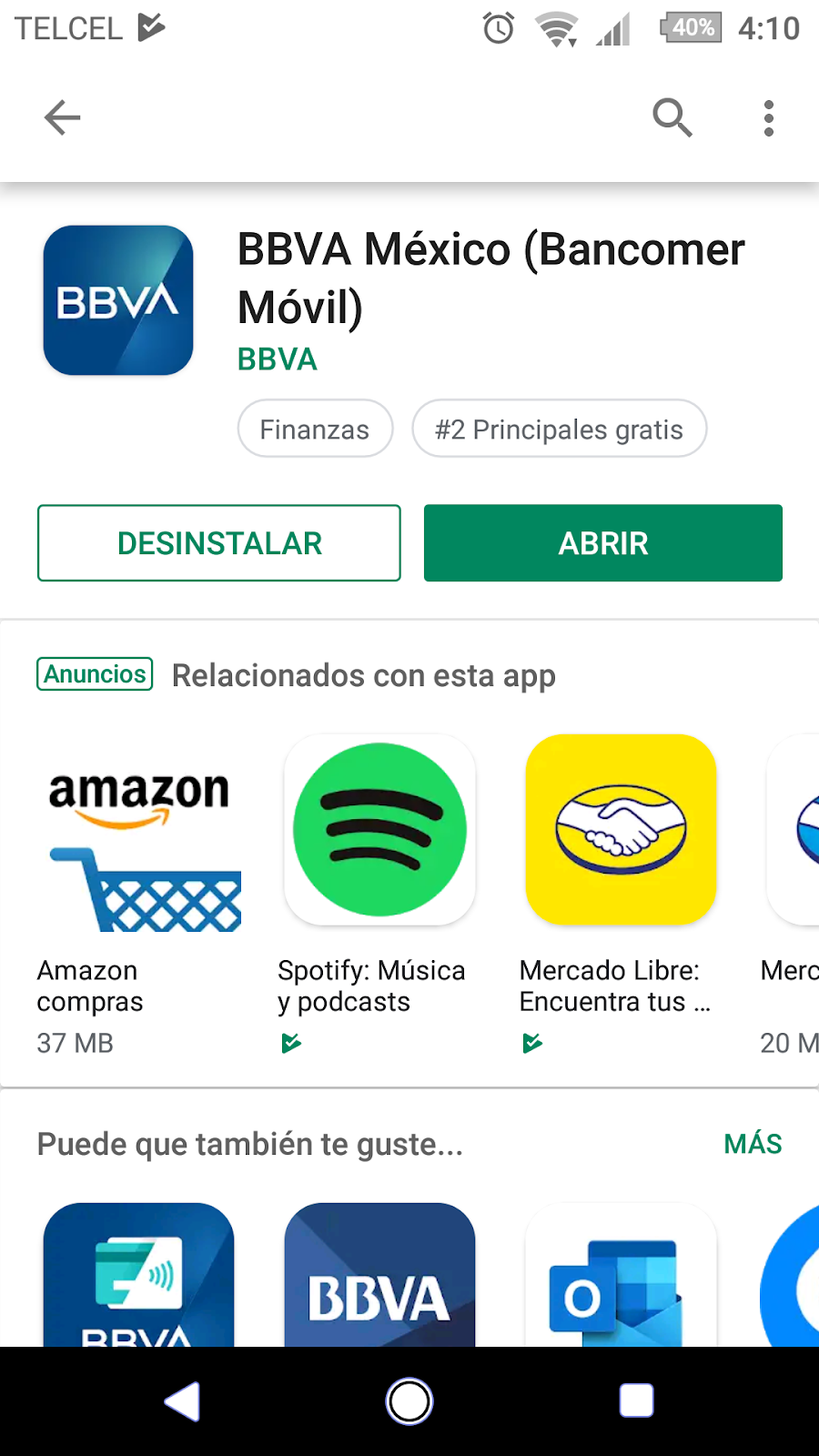
Task: Open the three-dot overflow menu
Action: pyautogui.click(x=769, y=117)
